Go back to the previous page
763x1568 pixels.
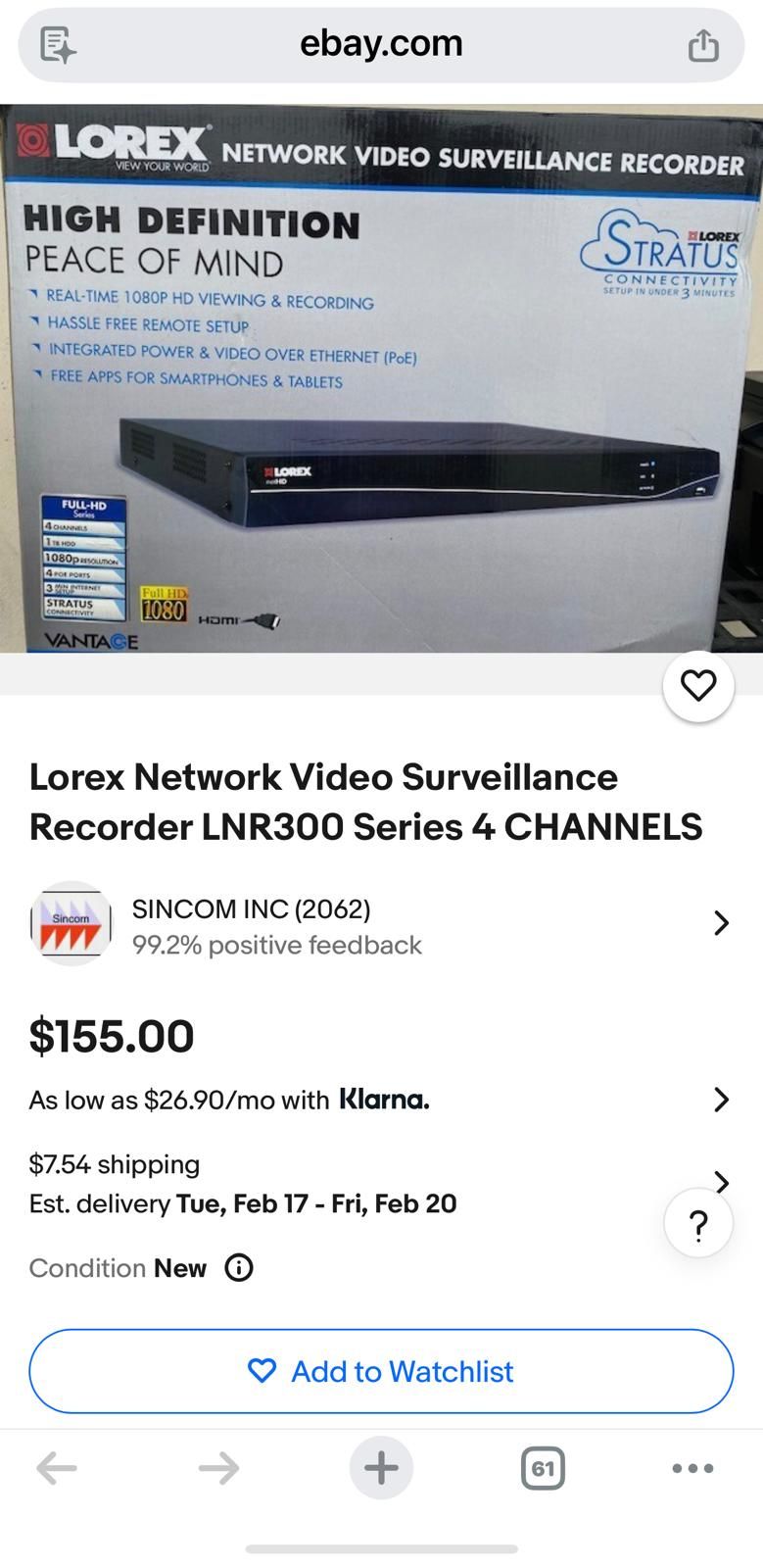tap(57, 1468)
